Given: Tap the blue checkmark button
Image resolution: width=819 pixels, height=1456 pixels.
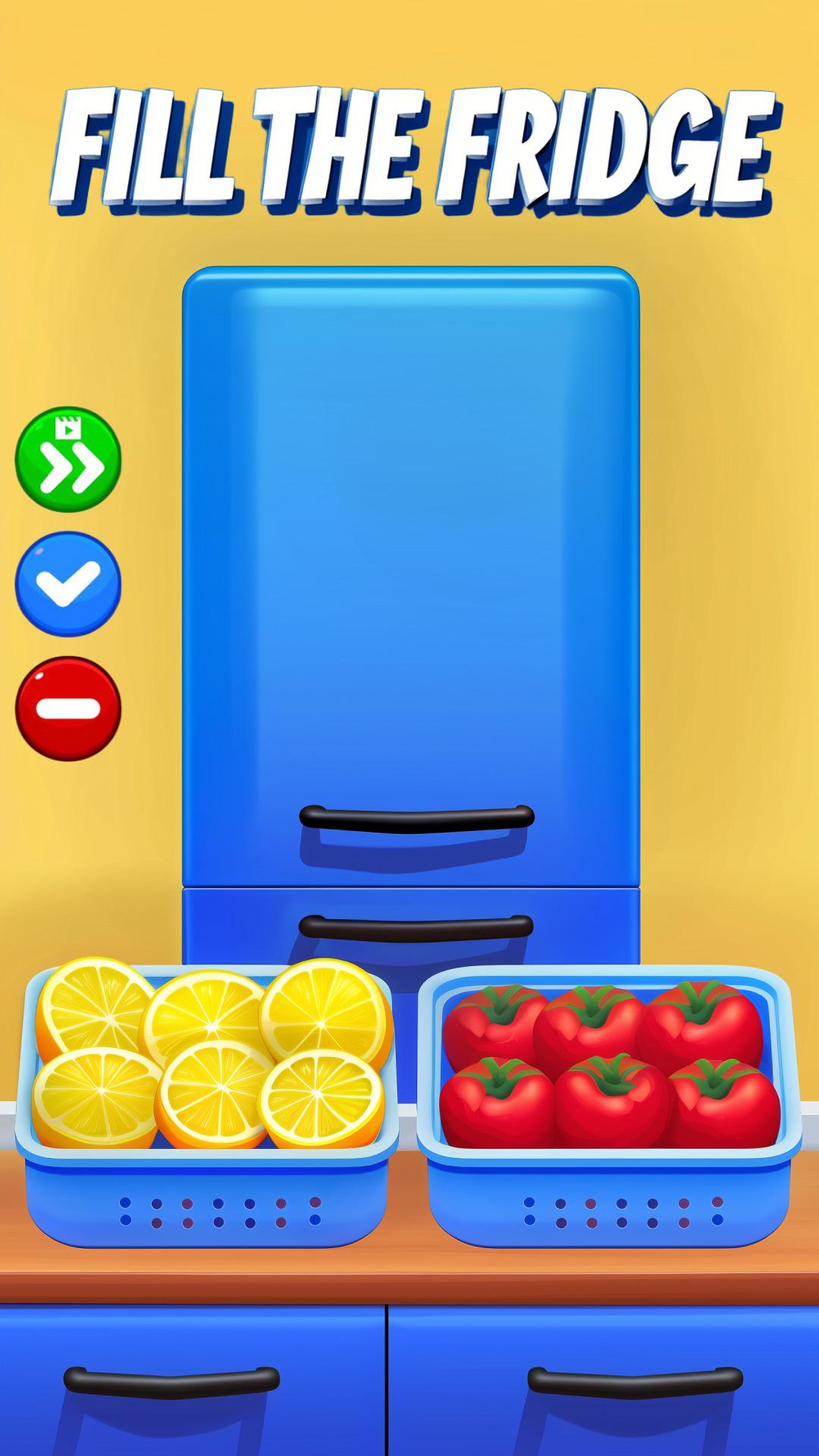Looking at the screenshot, I should coord(68,584).
